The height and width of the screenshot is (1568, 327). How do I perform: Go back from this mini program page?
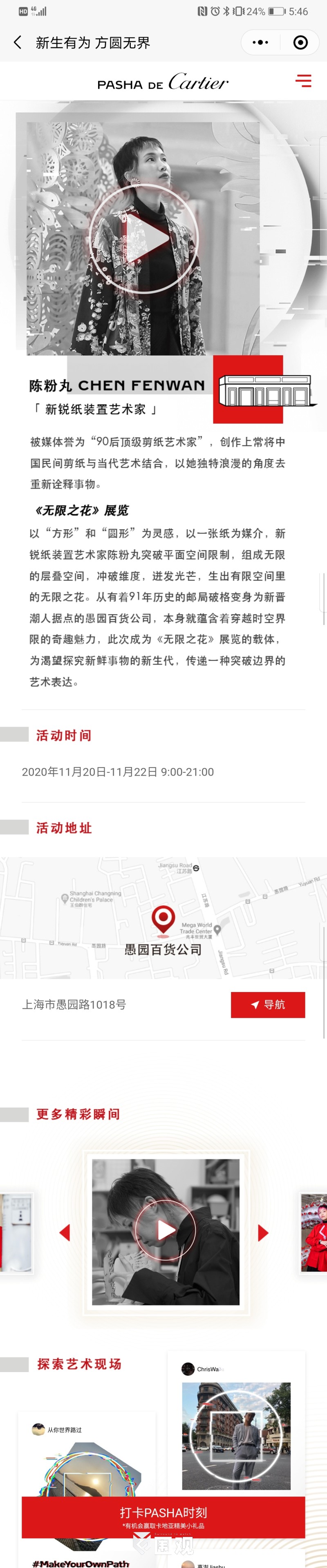(x=18, y=42)
